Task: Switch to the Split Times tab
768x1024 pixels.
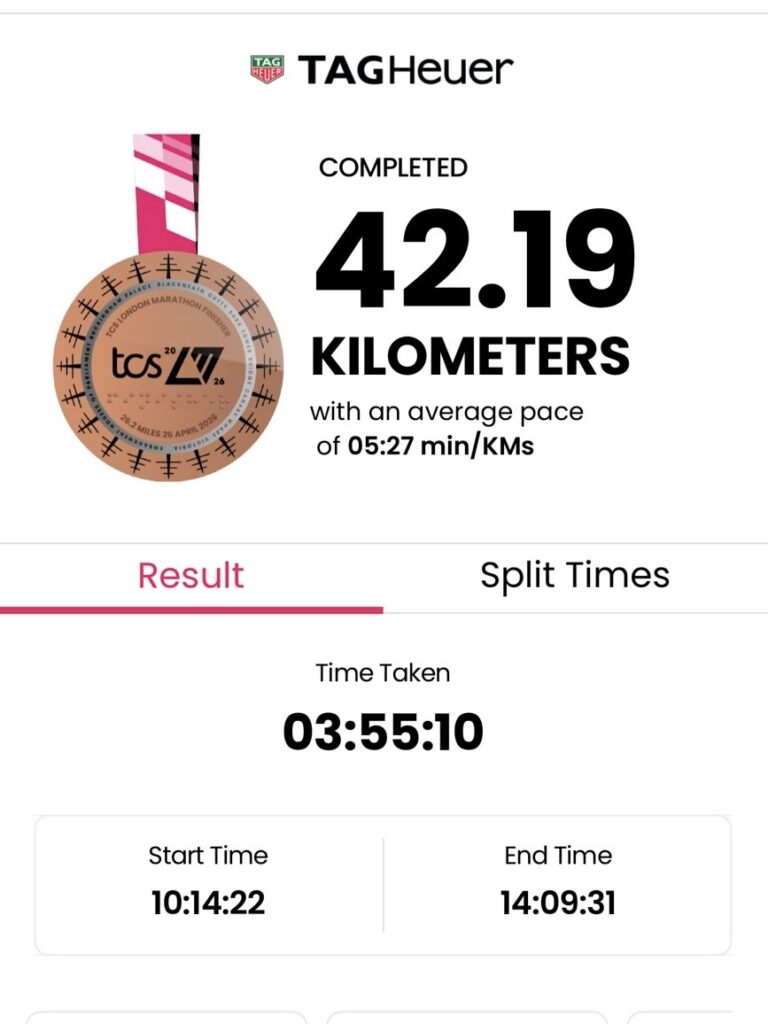Action: coord(575,576)
